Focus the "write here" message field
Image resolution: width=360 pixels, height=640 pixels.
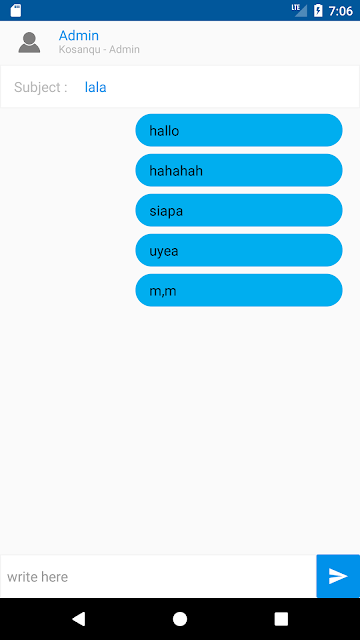[x=158, y=576]
